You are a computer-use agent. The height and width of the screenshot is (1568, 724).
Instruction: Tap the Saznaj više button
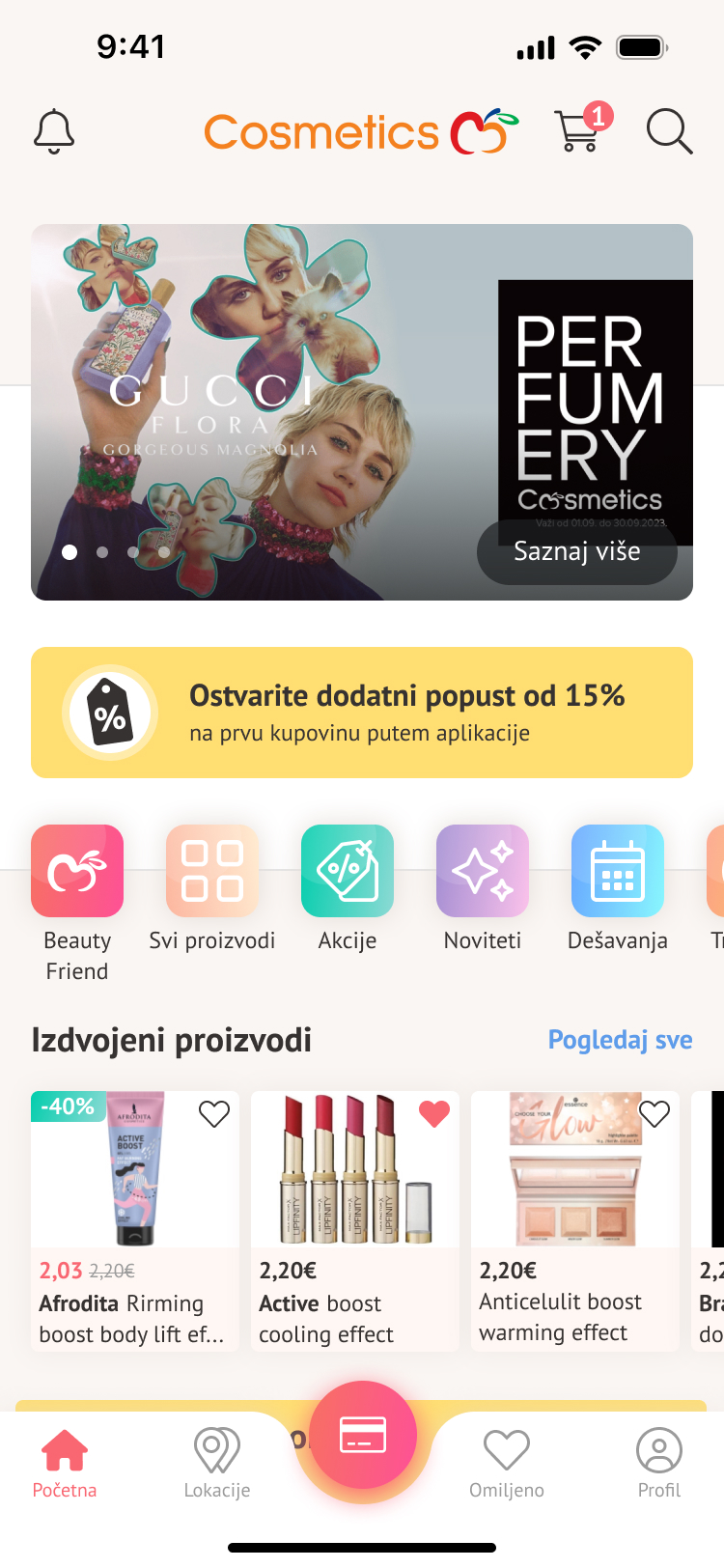pyautogui.click(x=576, y=551)
